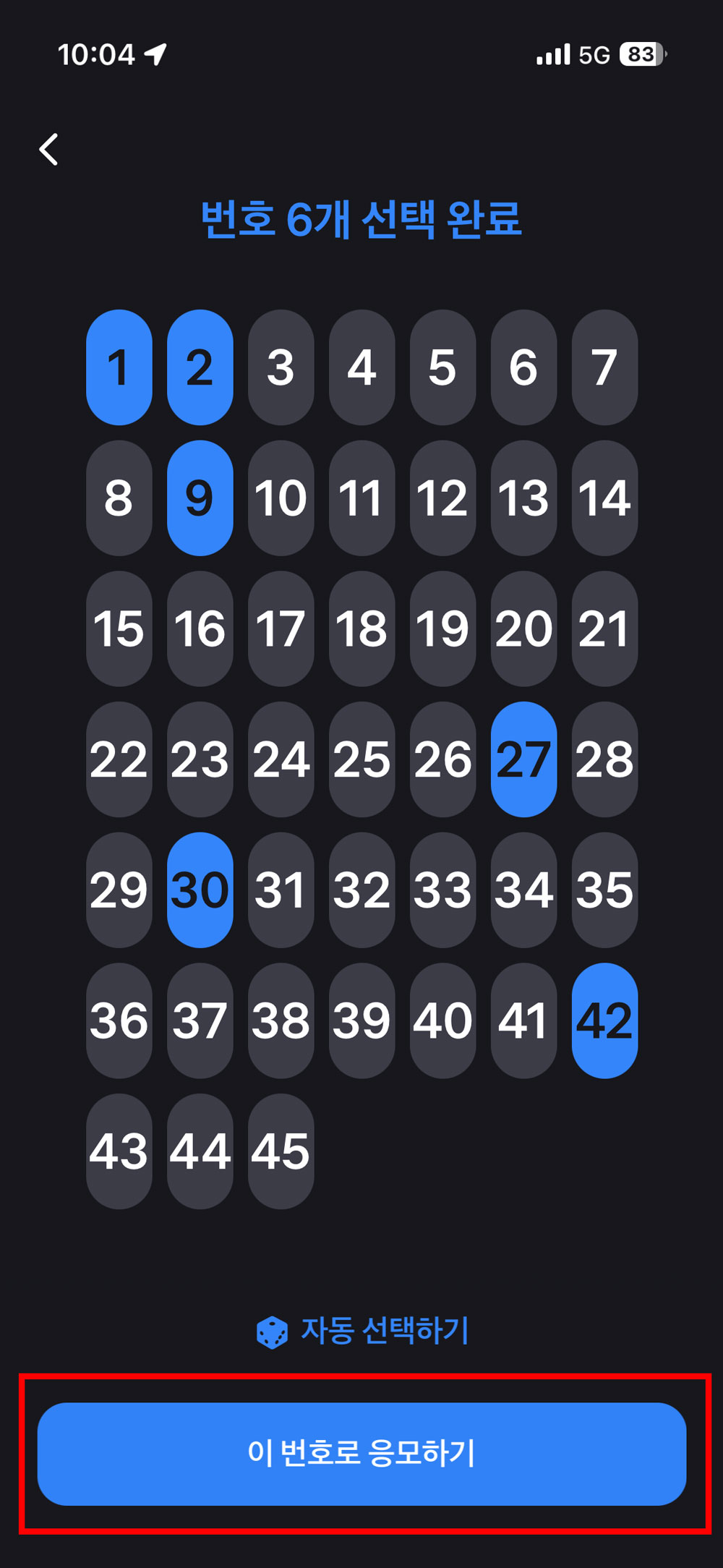Viewport: 723px width, 1568px height.
Task: Tap '이 번호로 응모하기' to submit numbers
Action: [x=361, y=1454]
